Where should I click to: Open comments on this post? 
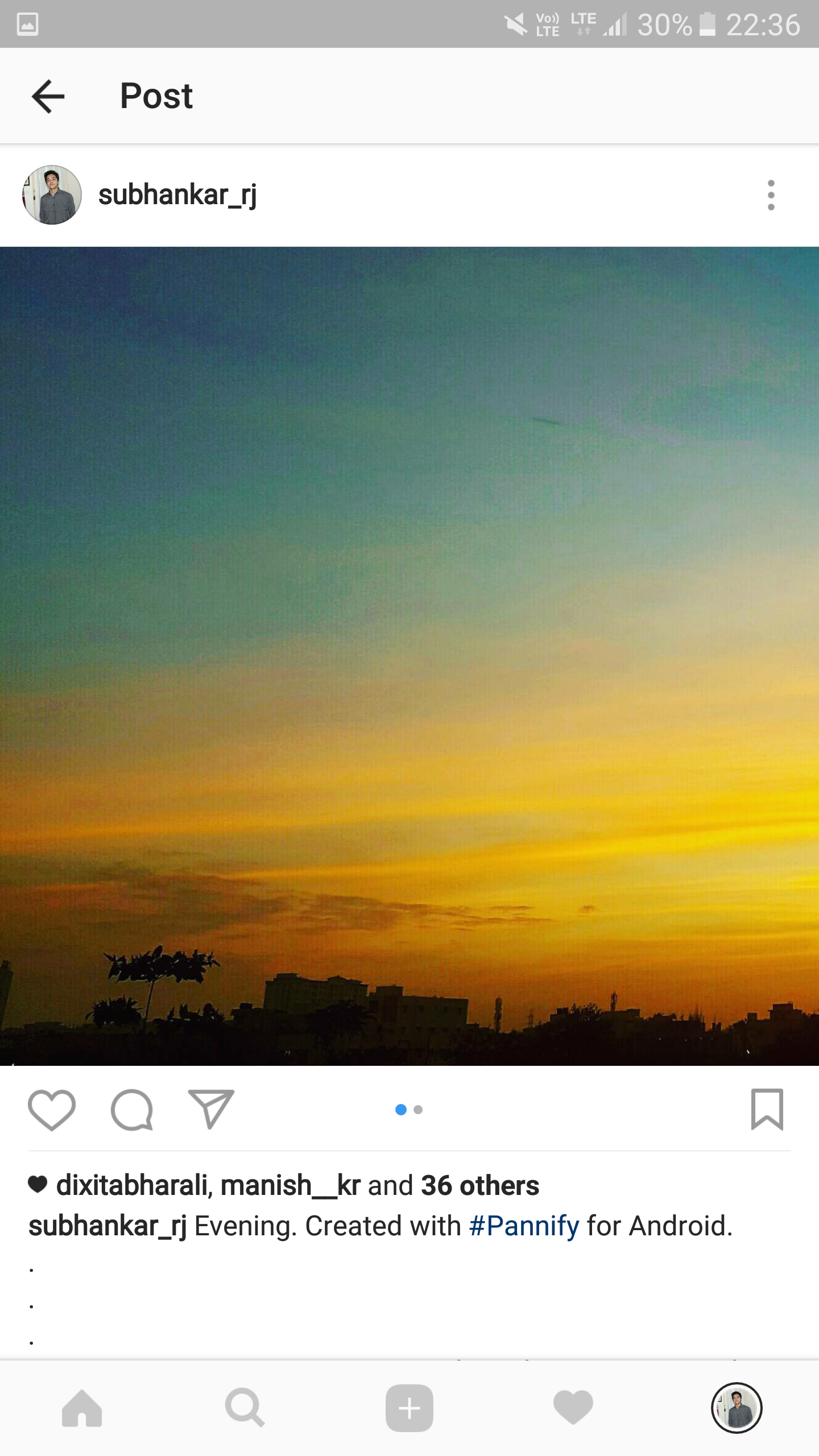[132, 1109]
